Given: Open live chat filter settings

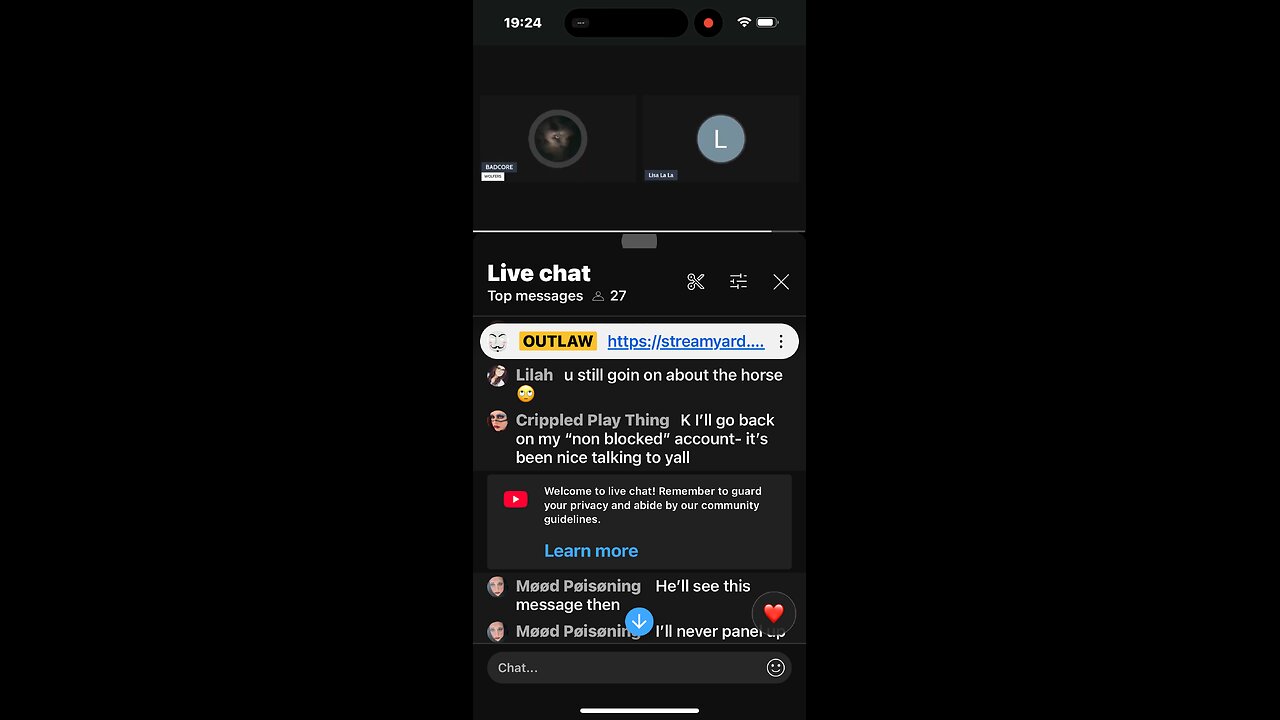Looking at the screenshot, I should (x=738, y=282).
